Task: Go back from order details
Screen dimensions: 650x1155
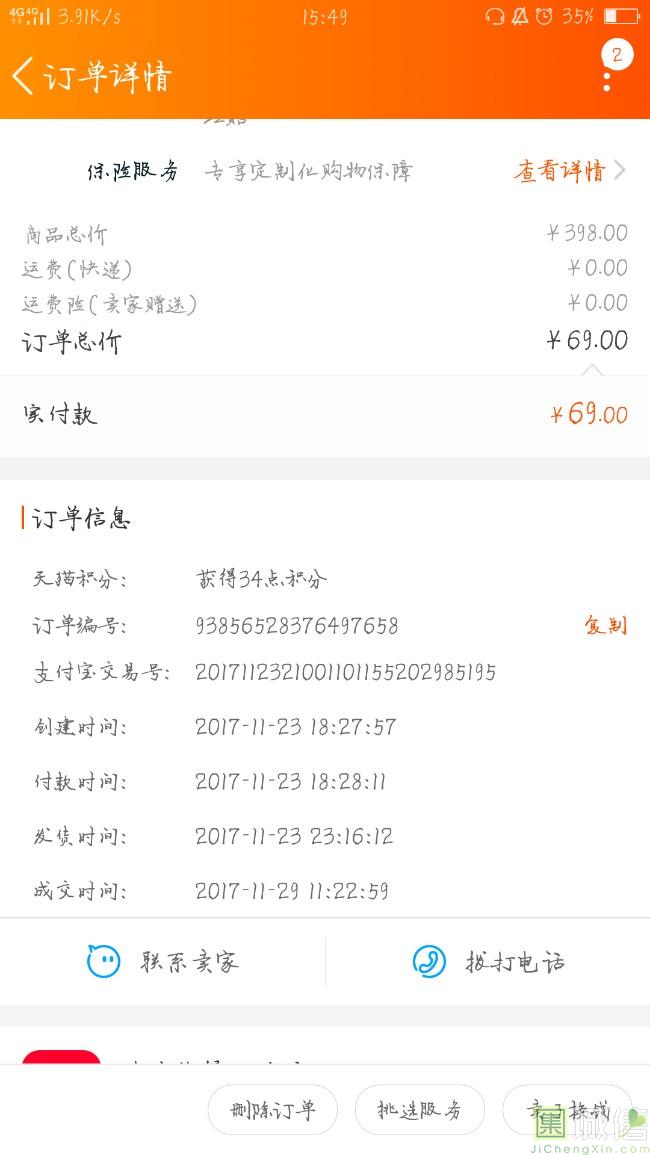Action: pos(24,77)
